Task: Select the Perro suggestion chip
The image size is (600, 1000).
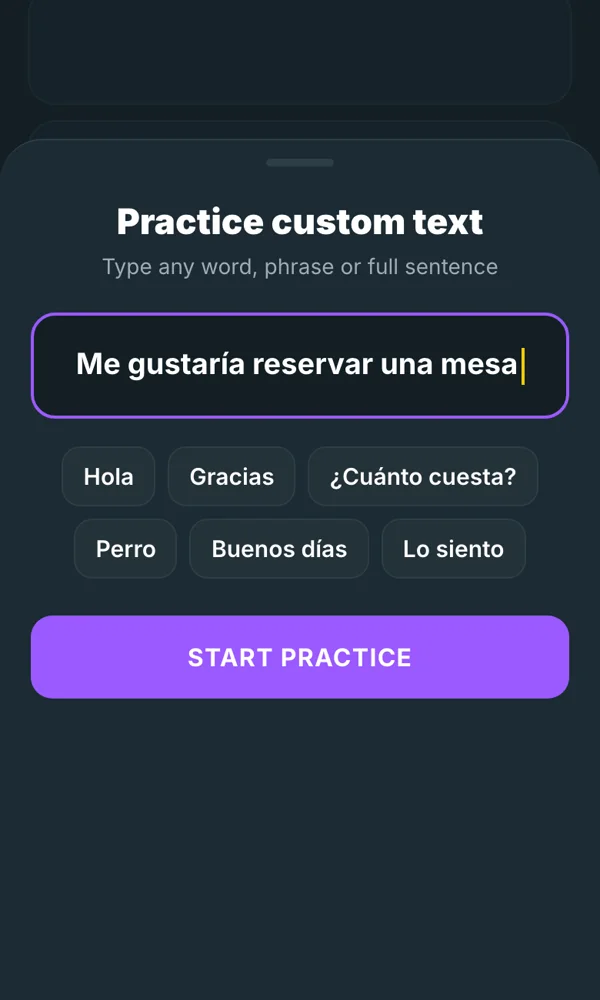Action: point(126,548)
